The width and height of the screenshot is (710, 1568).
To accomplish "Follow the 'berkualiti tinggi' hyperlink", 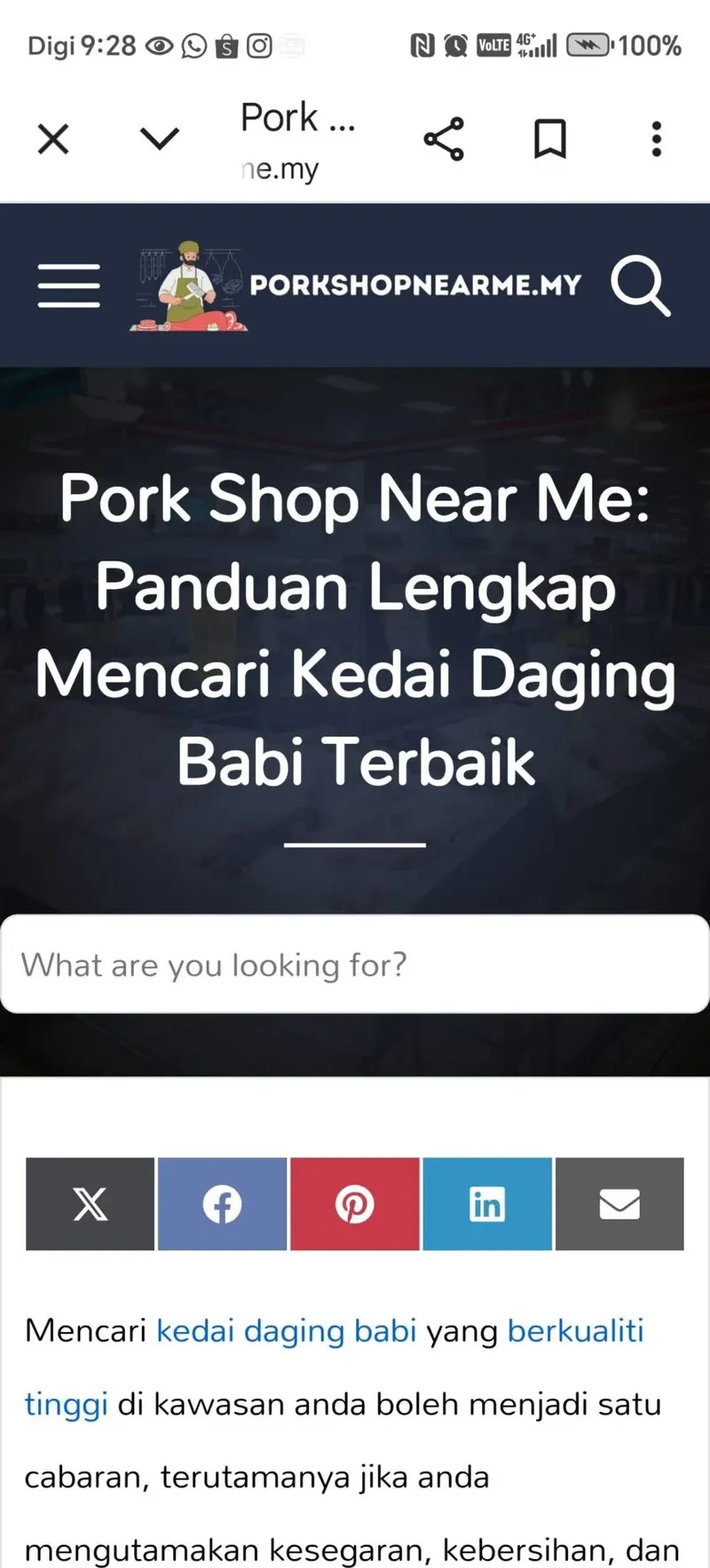I will tap(575, 1330).
